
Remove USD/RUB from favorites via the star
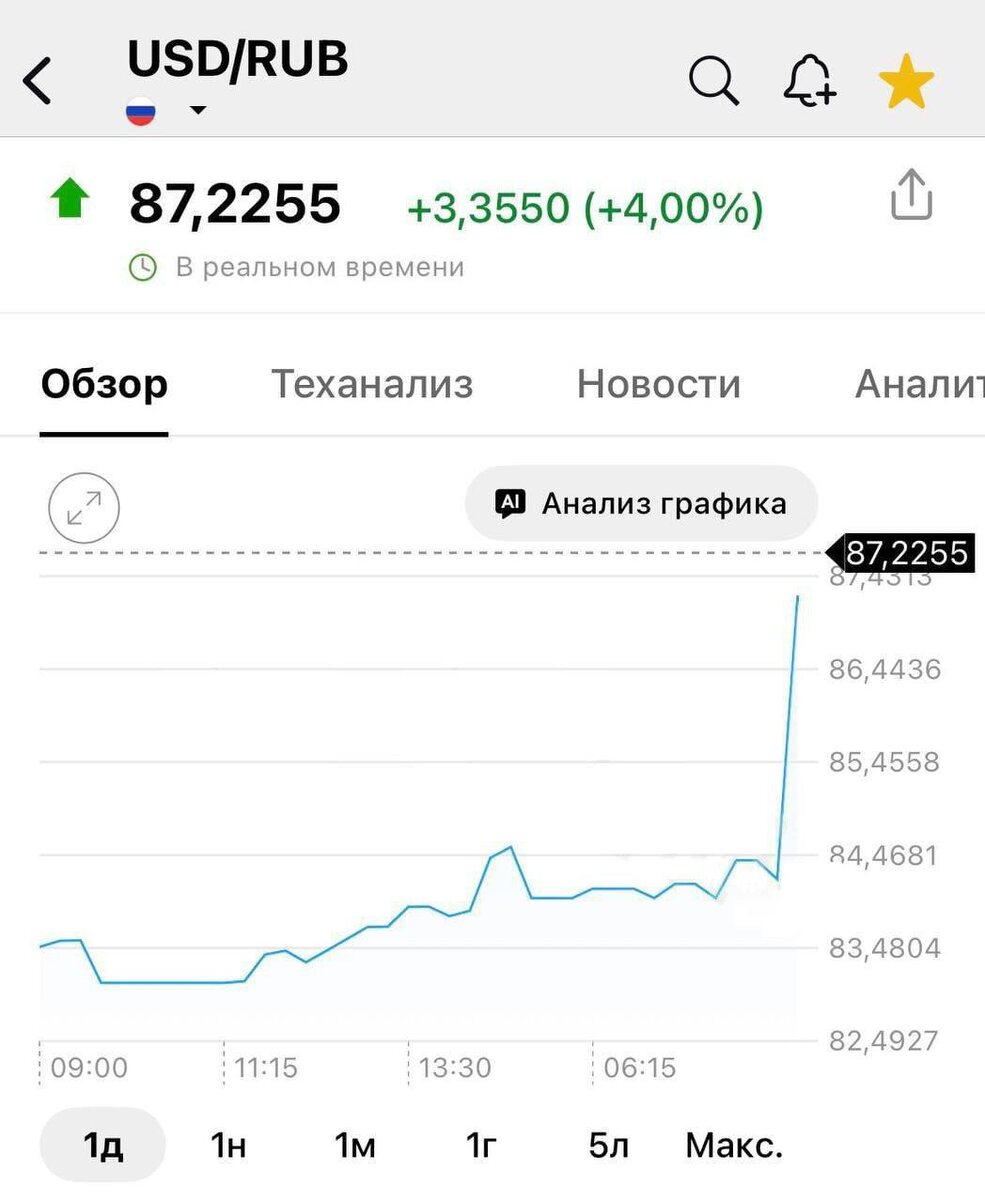pos(906,83)
